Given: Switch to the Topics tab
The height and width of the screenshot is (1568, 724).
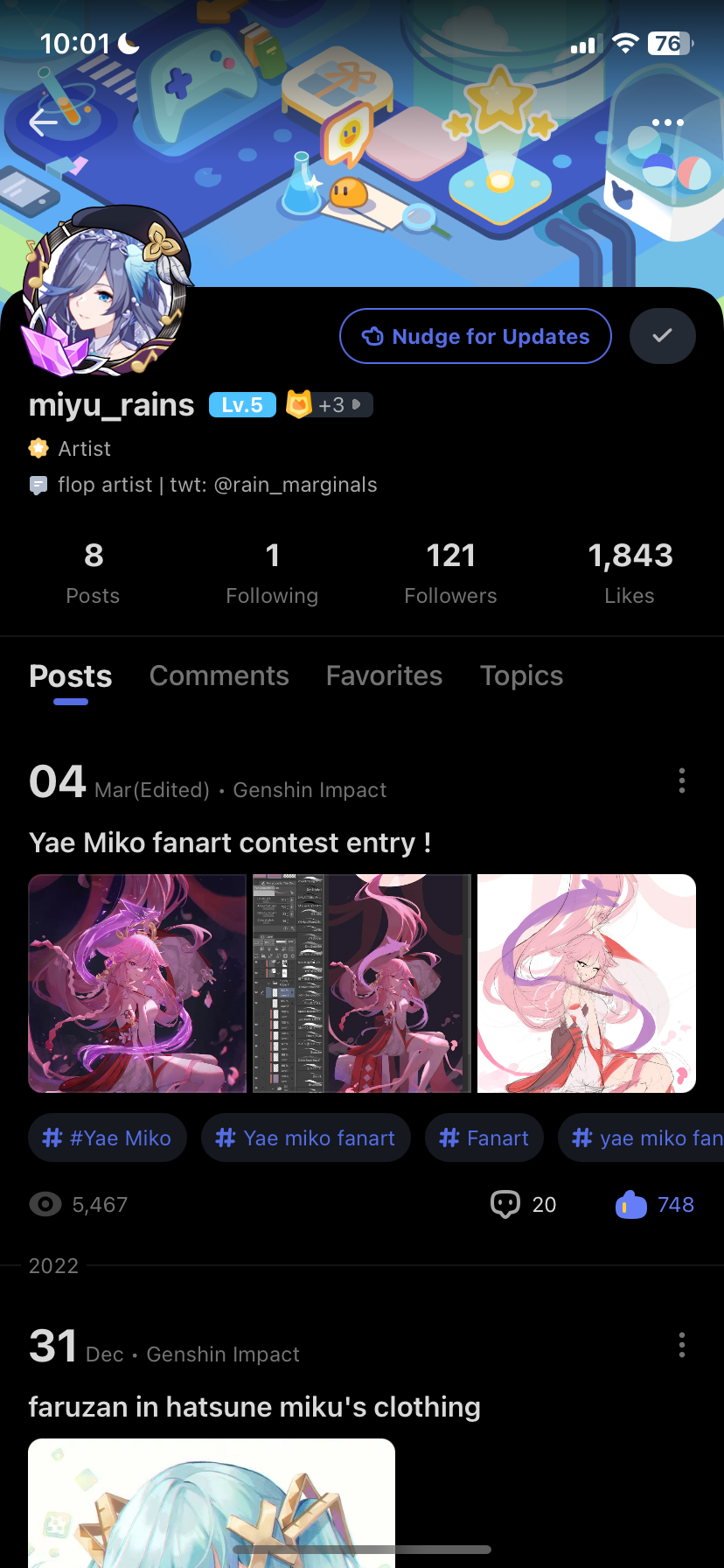Looking at the screenshot, I should click(521, 675).
